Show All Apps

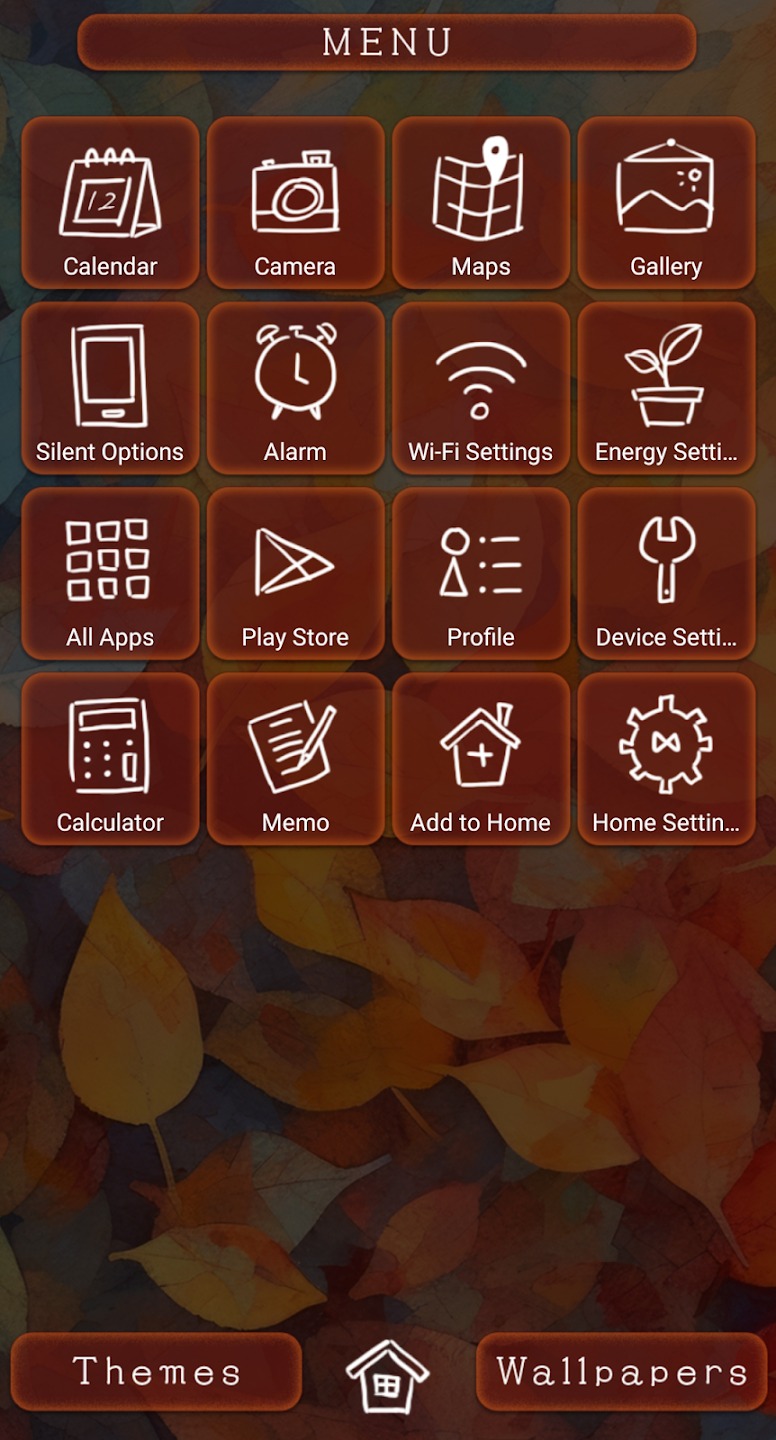[x=110, y=574]
